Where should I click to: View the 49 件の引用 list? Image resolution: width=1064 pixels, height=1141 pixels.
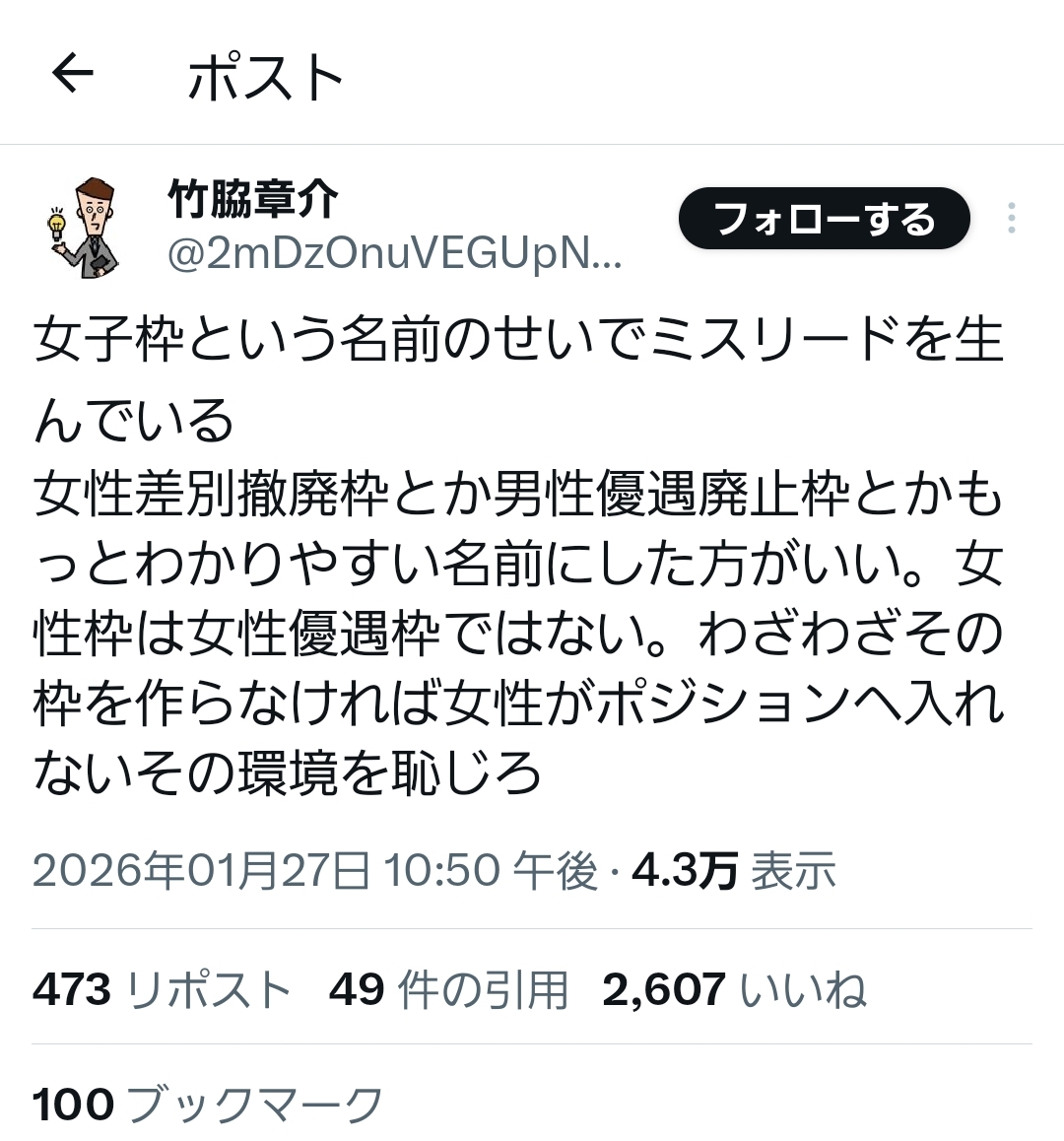click(448, 988)
